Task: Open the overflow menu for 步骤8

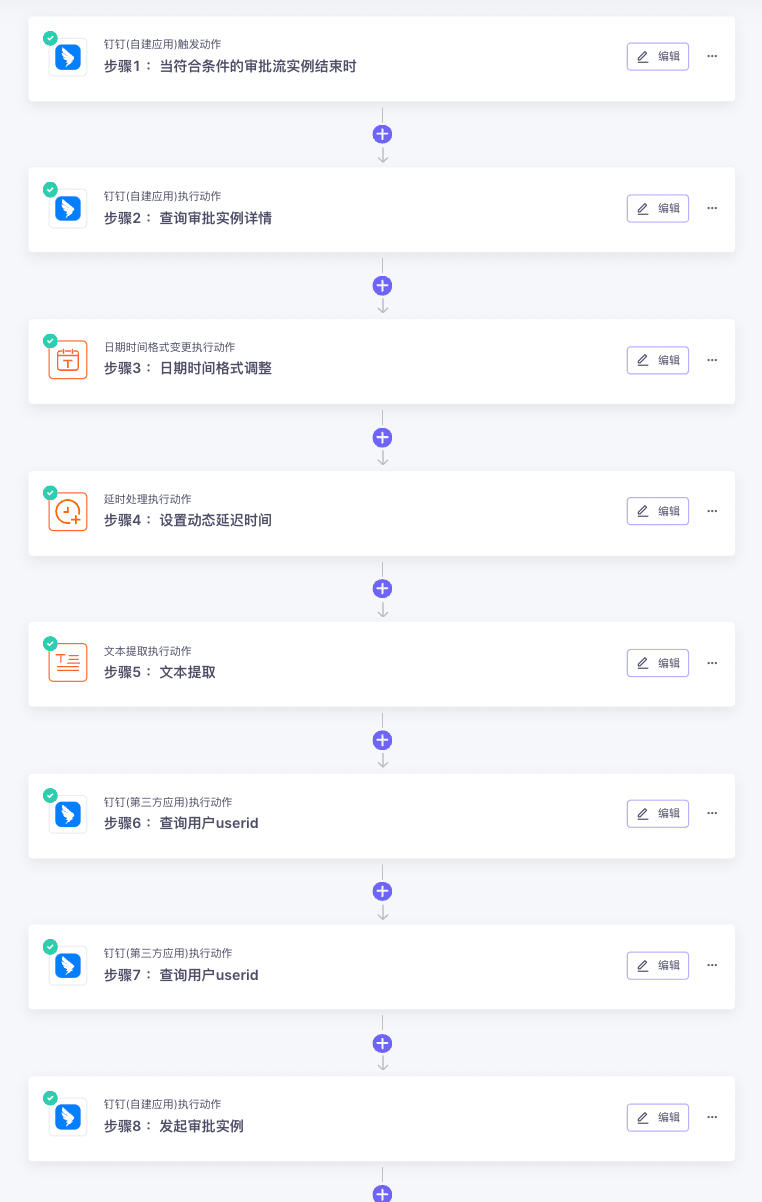Action: point(712,1117)
